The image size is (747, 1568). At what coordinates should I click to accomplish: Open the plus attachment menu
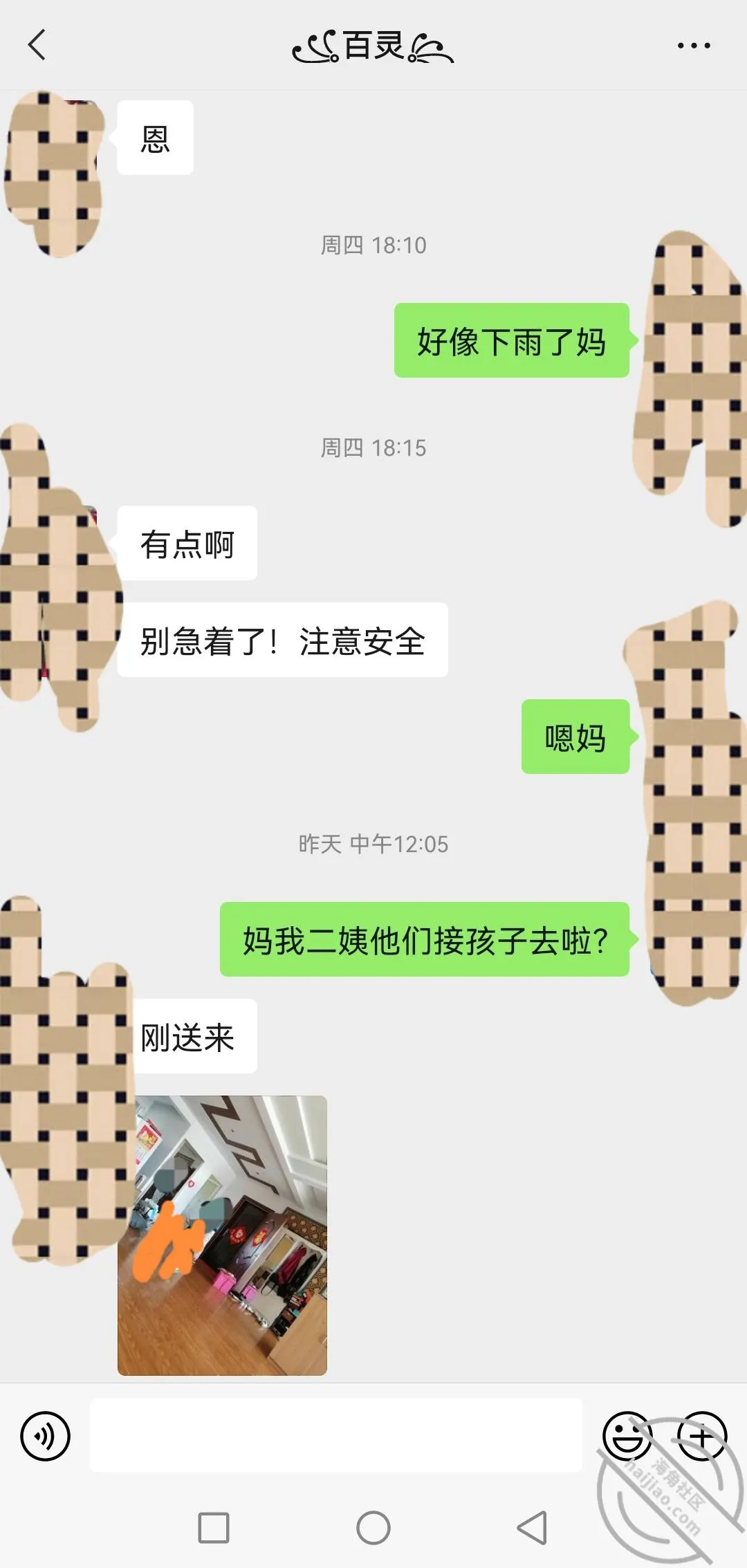(701, 1436)
